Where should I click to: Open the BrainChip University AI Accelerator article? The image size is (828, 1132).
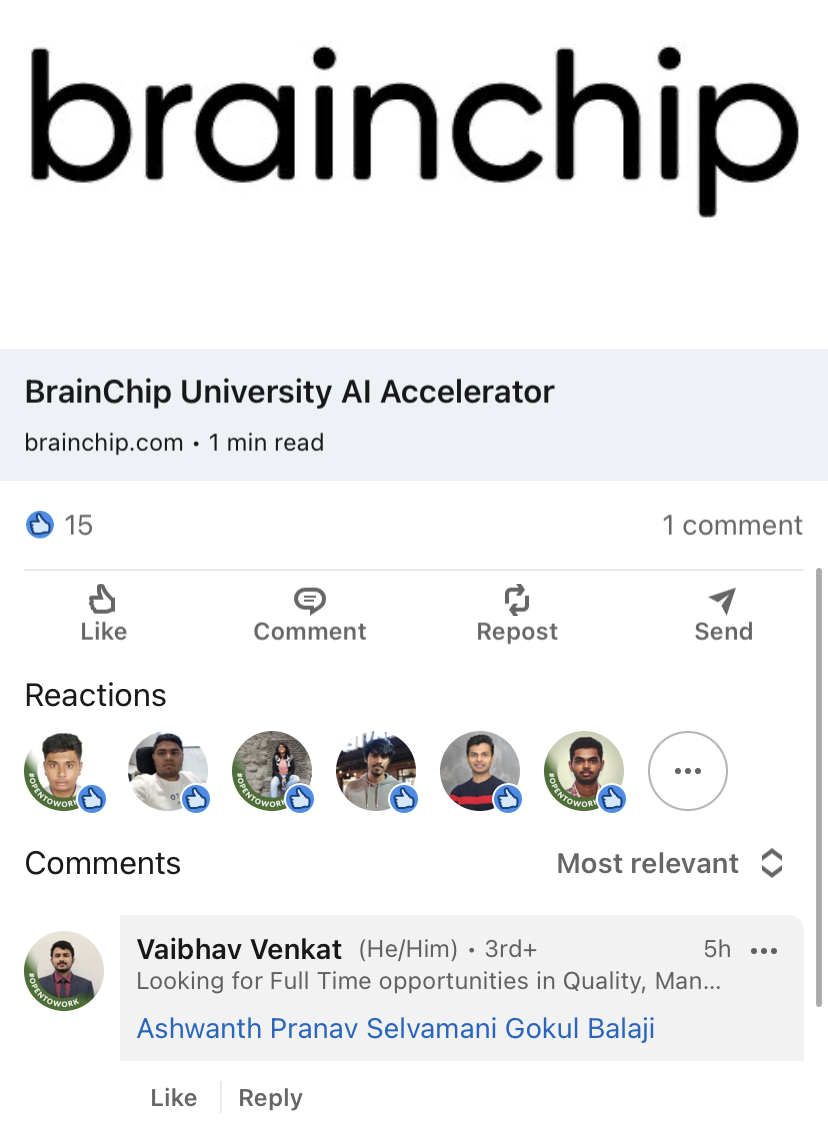tap(289, 392)
